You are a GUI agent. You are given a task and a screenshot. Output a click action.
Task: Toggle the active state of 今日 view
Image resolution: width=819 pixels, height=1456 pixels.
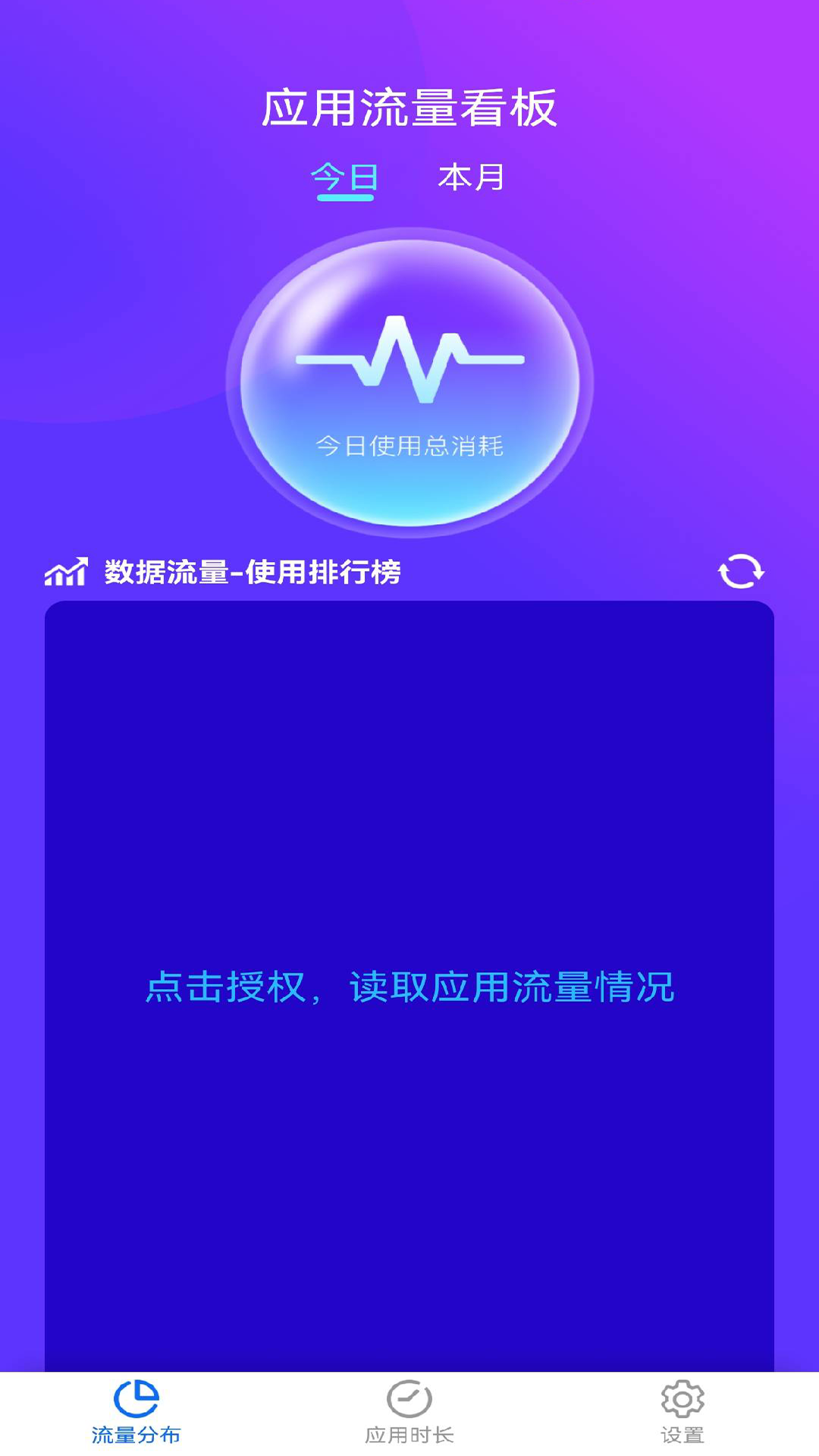pyautogui.click(x=345, y=179)
